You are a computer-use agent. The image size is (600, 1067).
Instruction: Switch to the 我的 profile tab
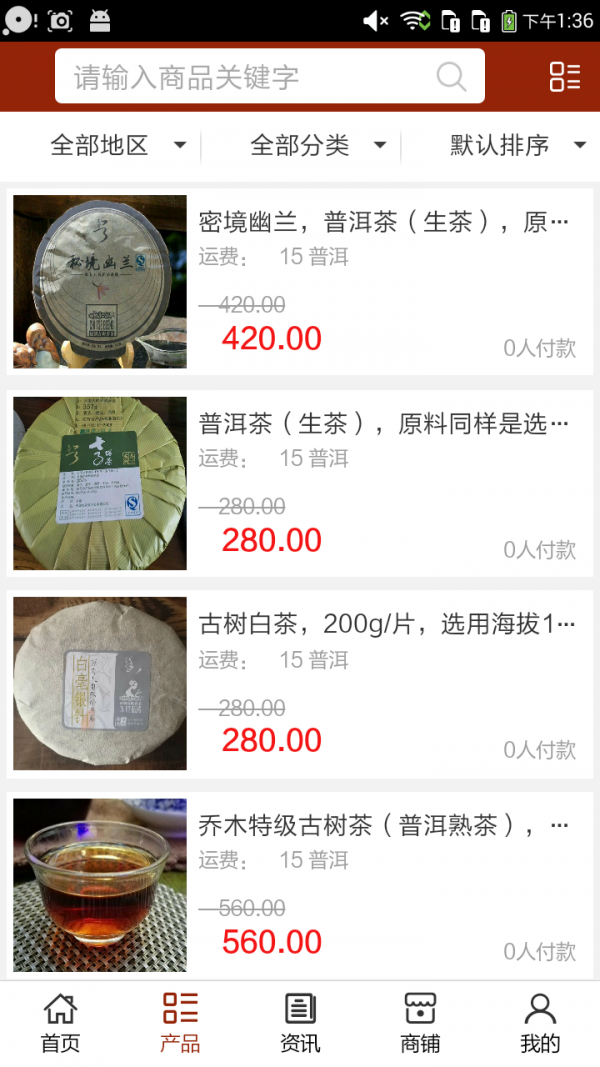point(540,1023)
